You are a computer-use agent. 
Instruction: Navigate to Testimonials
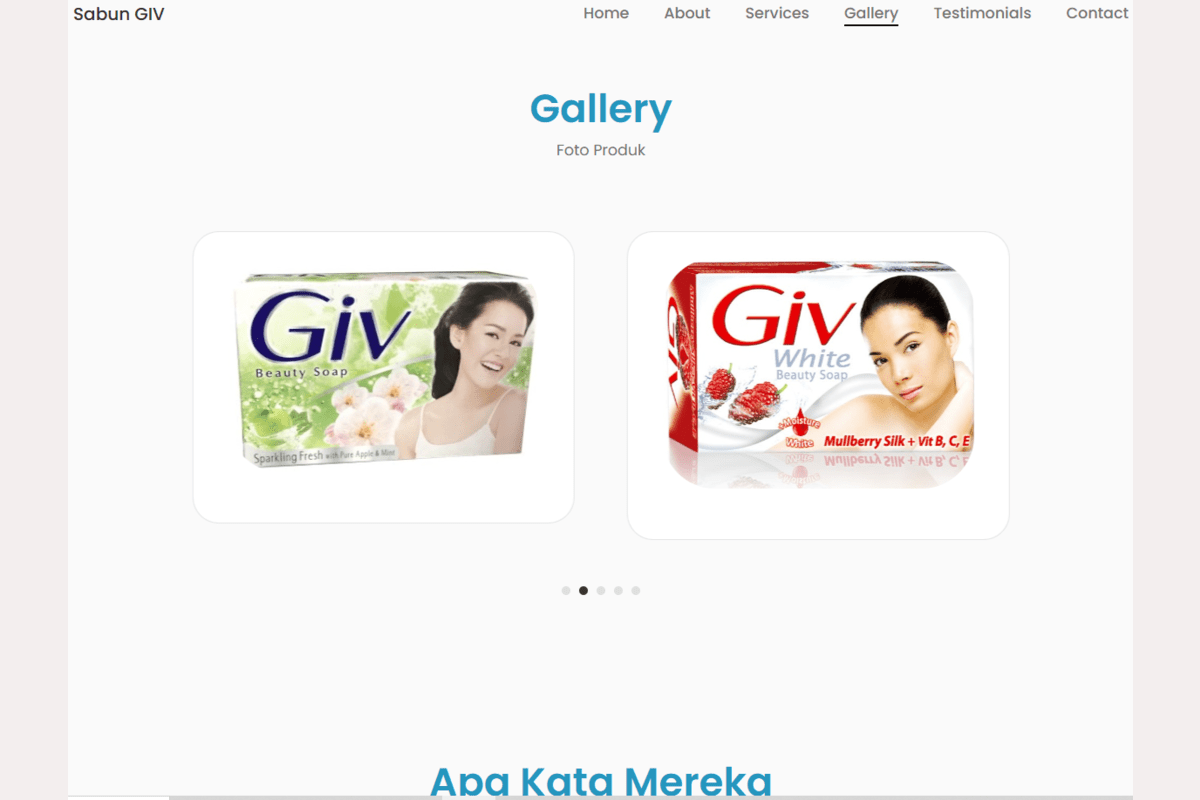click(982, 13)
